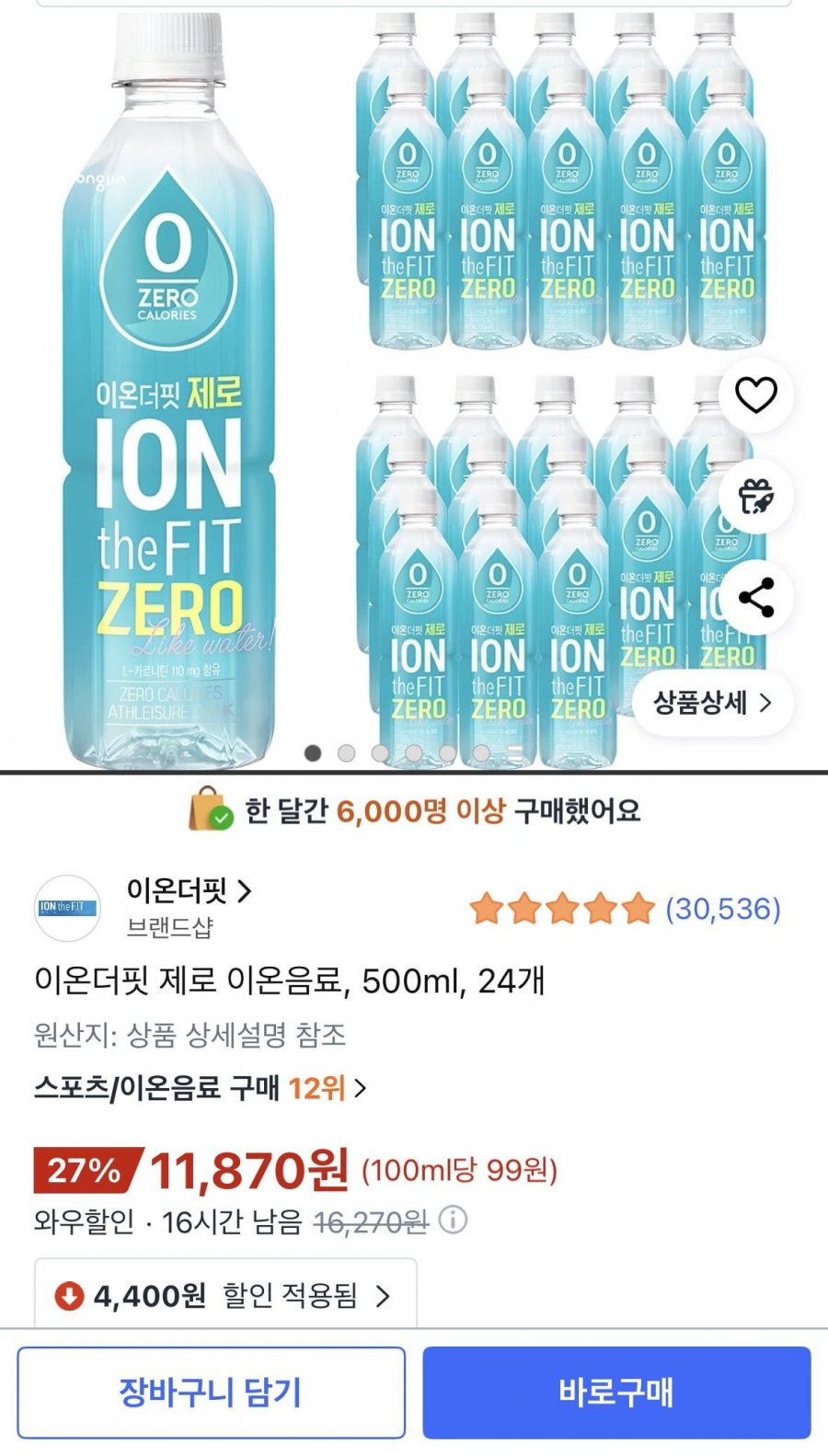This screenshot has width=828, height=1456.
Task: Tap the info icon next to 16,270원
Action: point(453,1221)
